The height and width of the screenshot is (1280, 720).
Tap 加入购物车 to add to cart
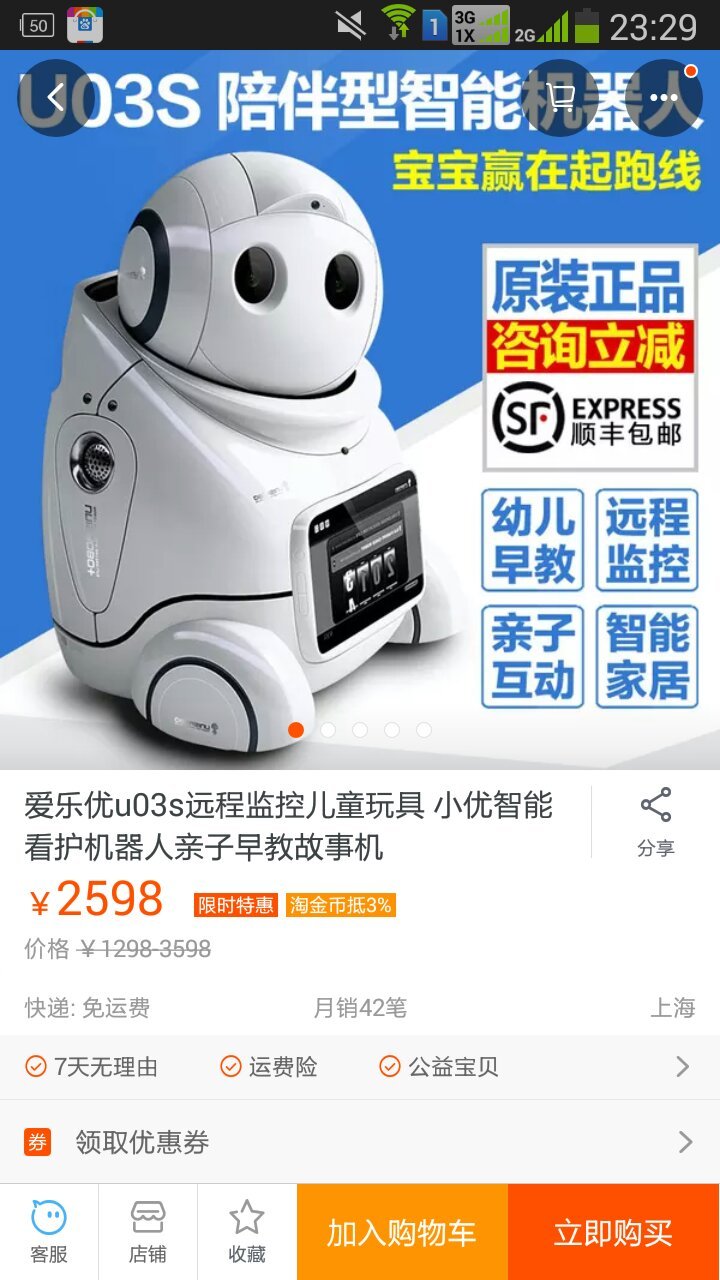(x=402, y=1232)
